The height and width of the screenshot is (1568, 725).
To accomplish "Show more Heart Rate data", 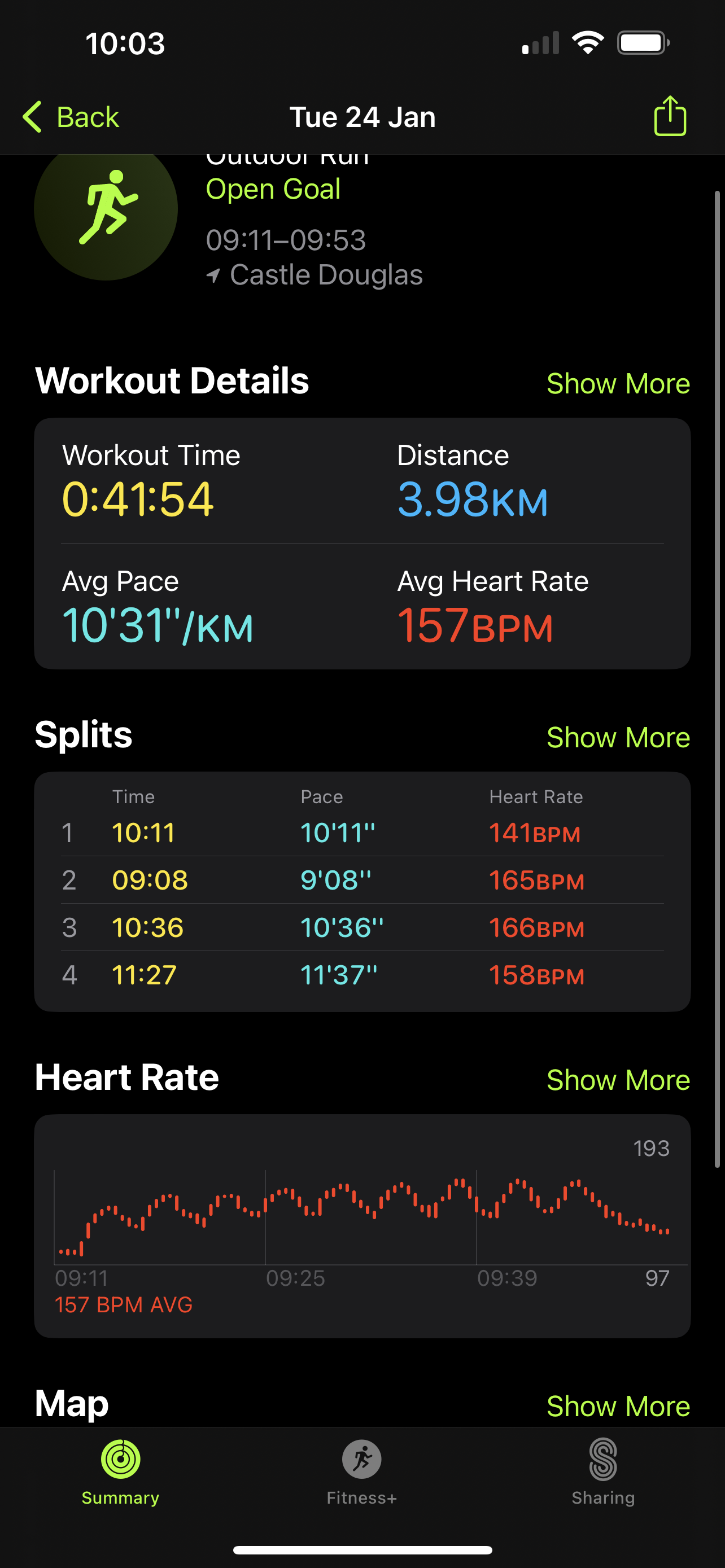I will [618, 1080].
